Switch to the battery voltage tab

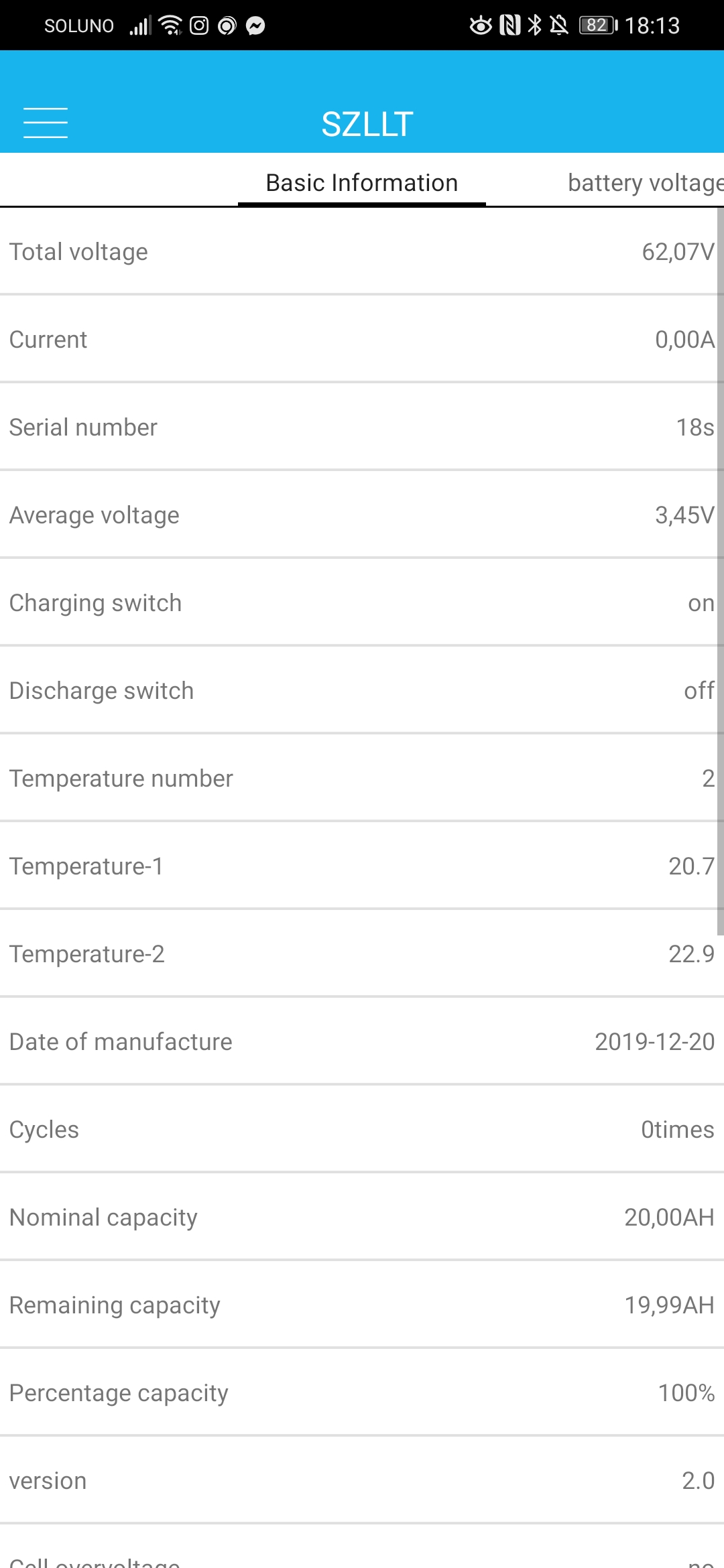[x=645, y=183]
